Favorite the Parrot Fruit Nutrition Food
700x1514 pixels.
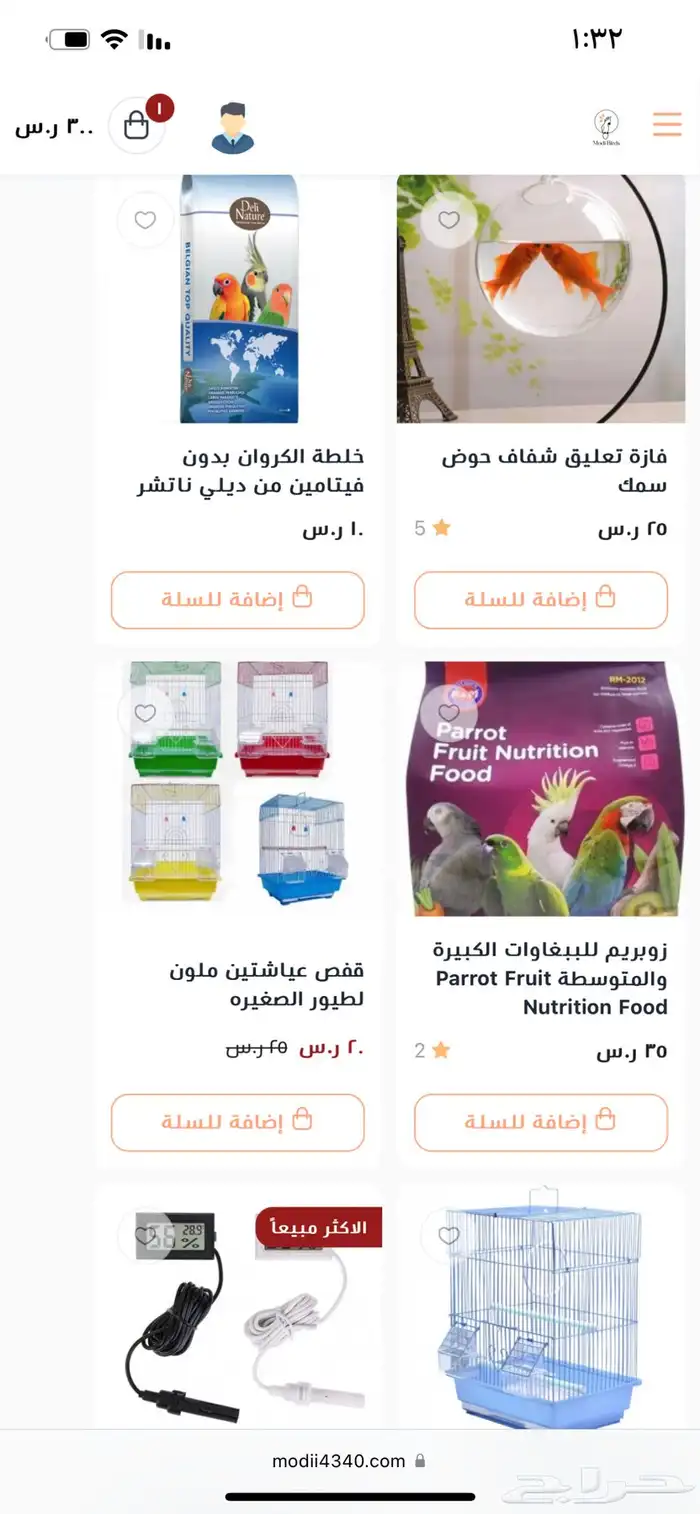coord(448,713)
